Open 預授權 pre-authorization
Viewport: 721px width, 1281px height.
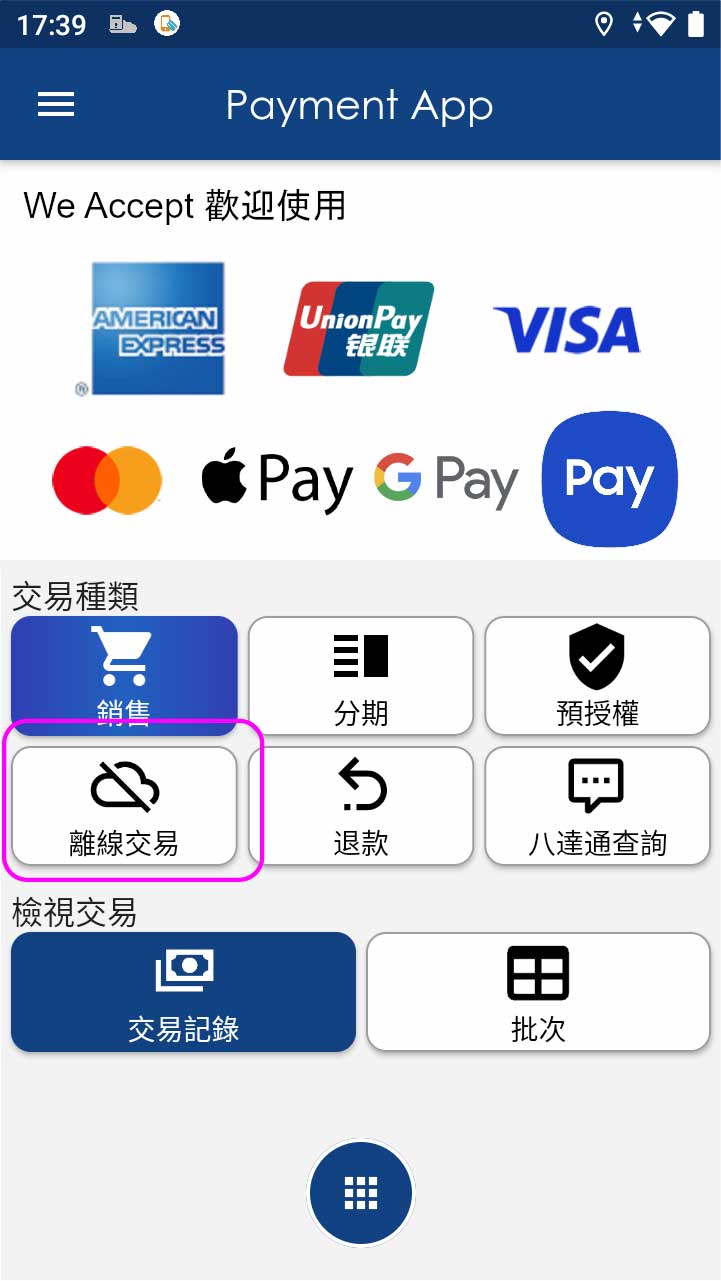pyautogui.click(x=597, y=675)
